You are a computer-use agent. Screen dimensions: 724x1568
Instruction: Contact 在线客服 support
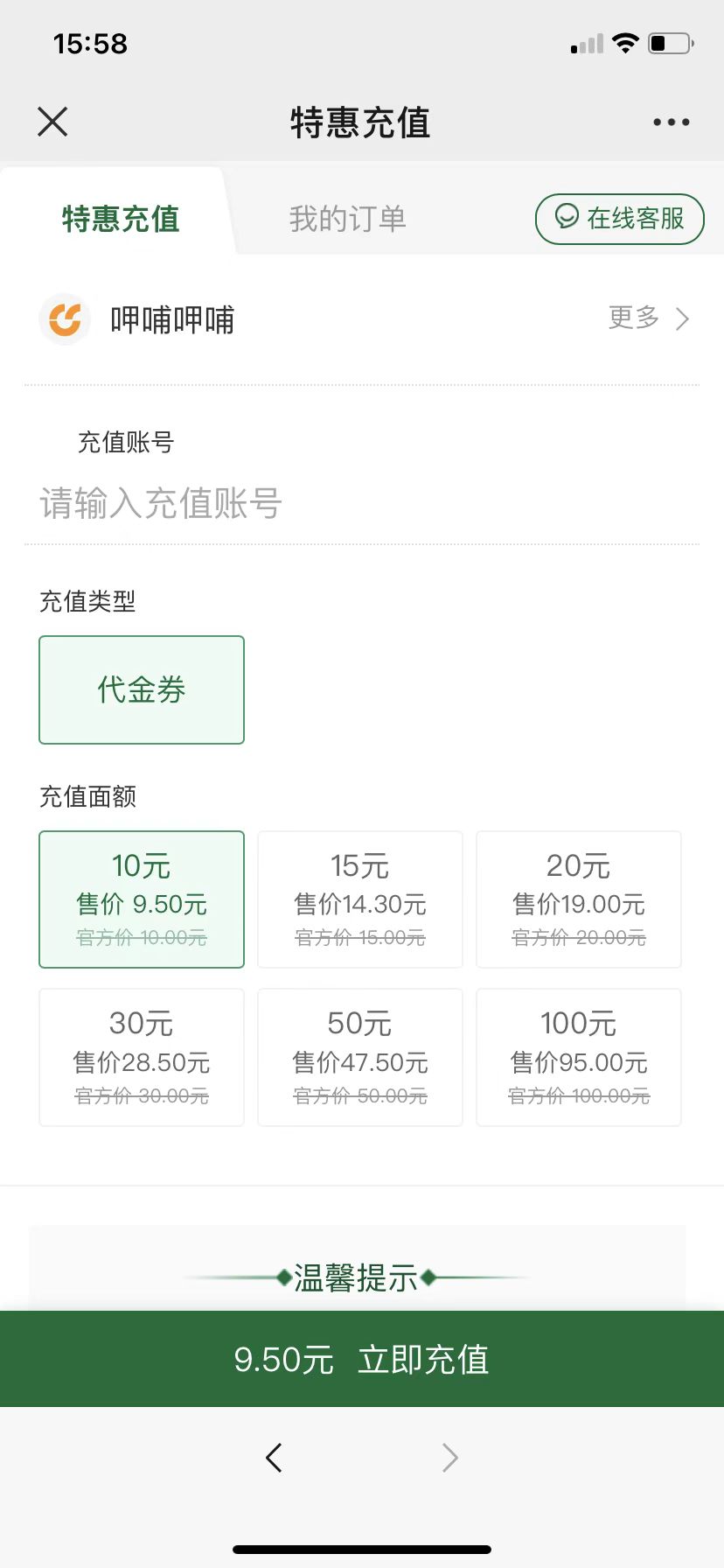point(620,219)
